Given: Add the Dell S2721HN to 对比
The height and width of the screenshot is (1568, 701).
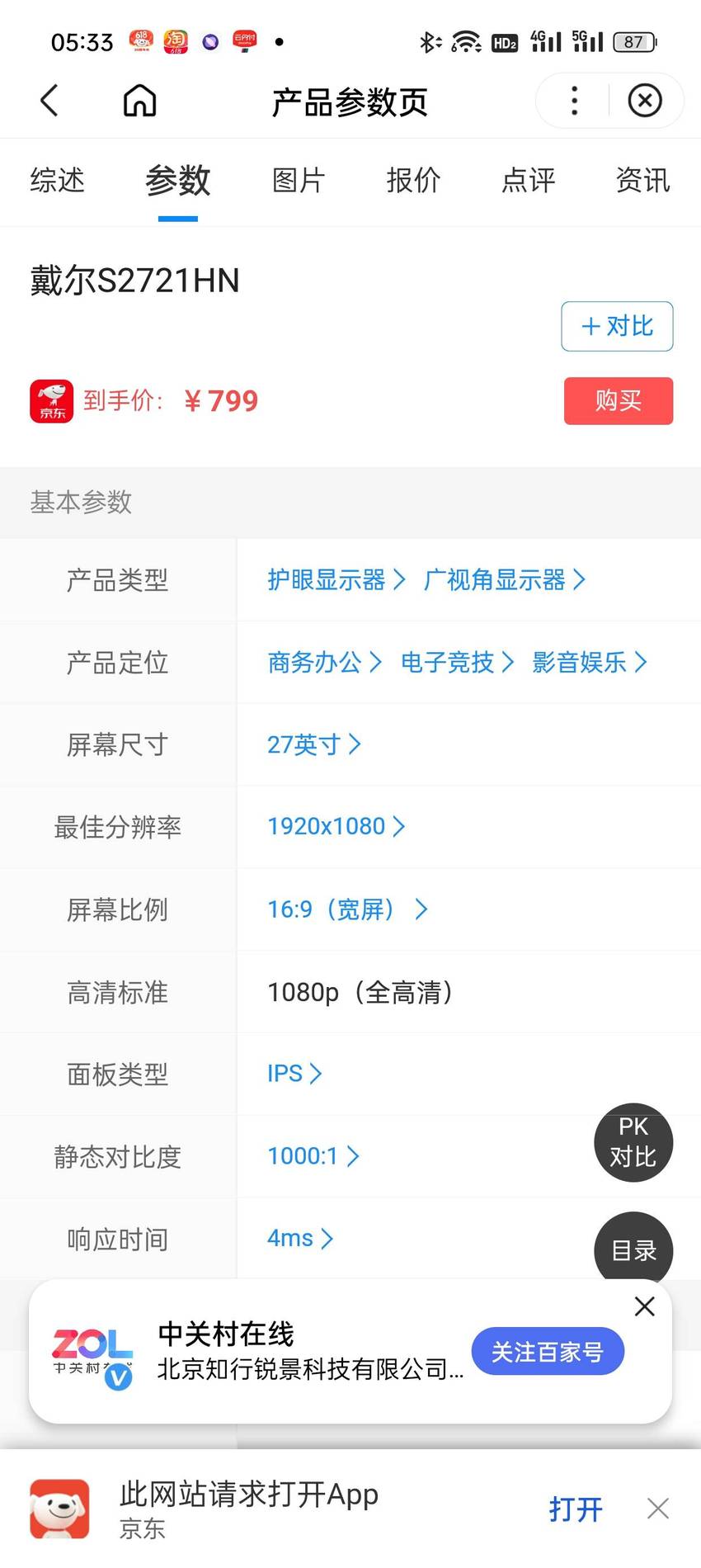Looking at the screenshot, I should click(617, 326).
